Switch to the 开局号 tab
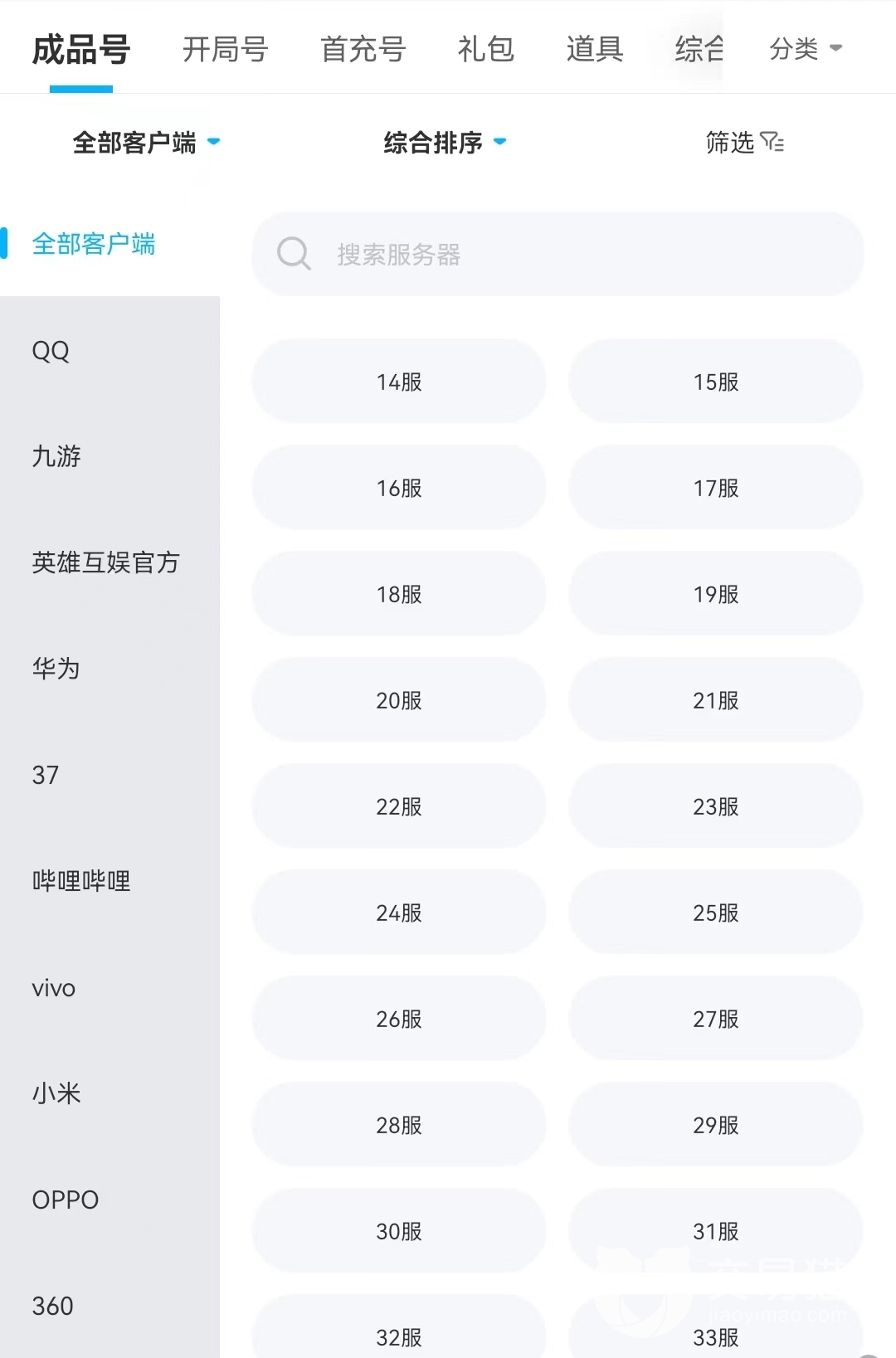Viewport: 896px width, 1358px height. [x=225, y=50]
